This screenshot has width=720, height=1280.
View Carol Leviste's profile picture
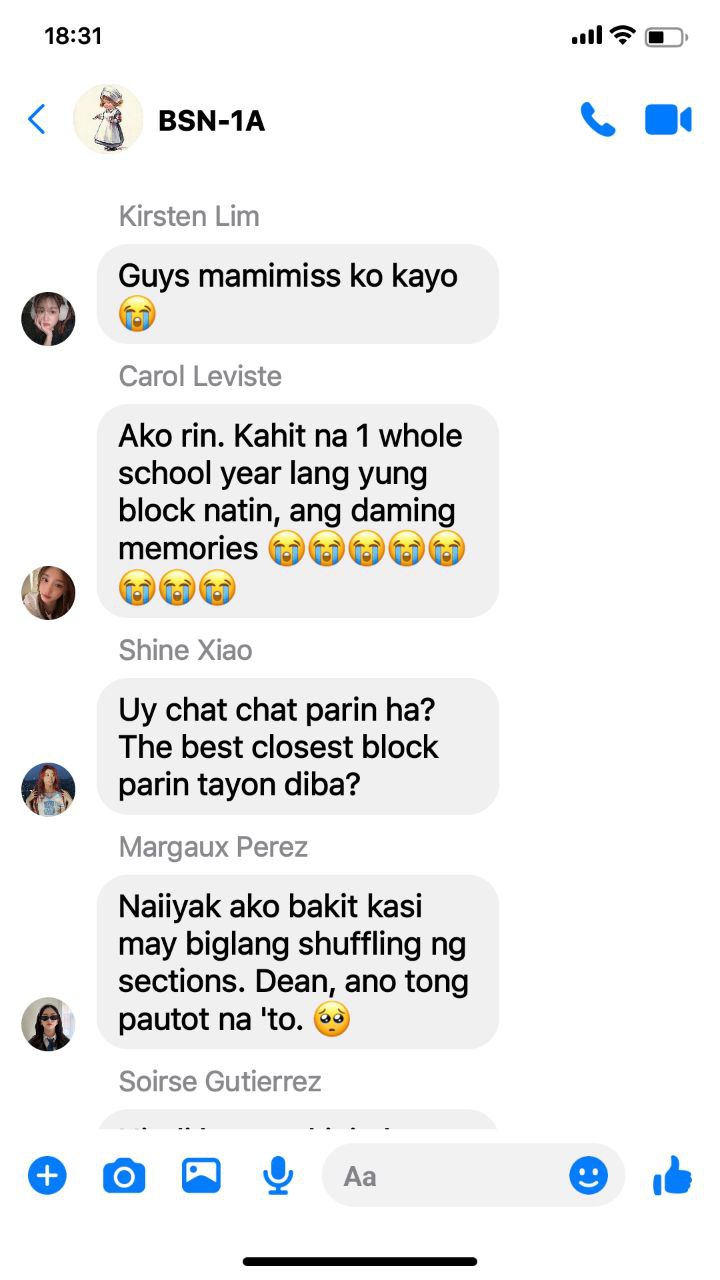tap(48, 592)
